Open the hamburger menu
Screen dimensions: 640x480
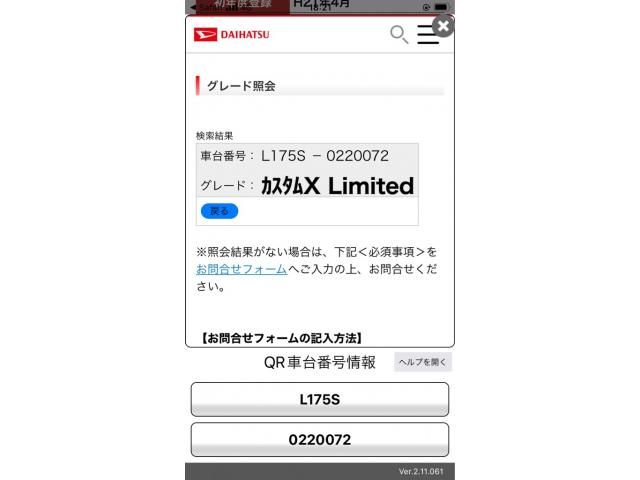(x=427, y=36)
